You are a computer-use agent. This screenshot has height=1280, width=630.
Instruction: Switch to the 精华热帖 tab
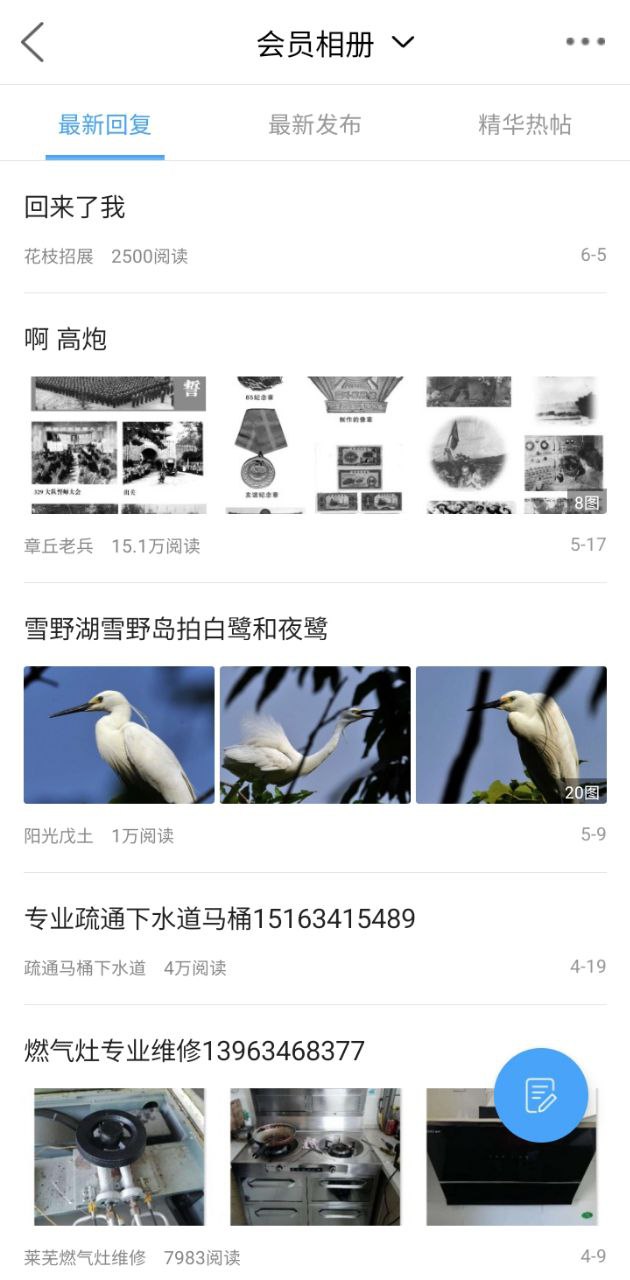pos(524,125)
